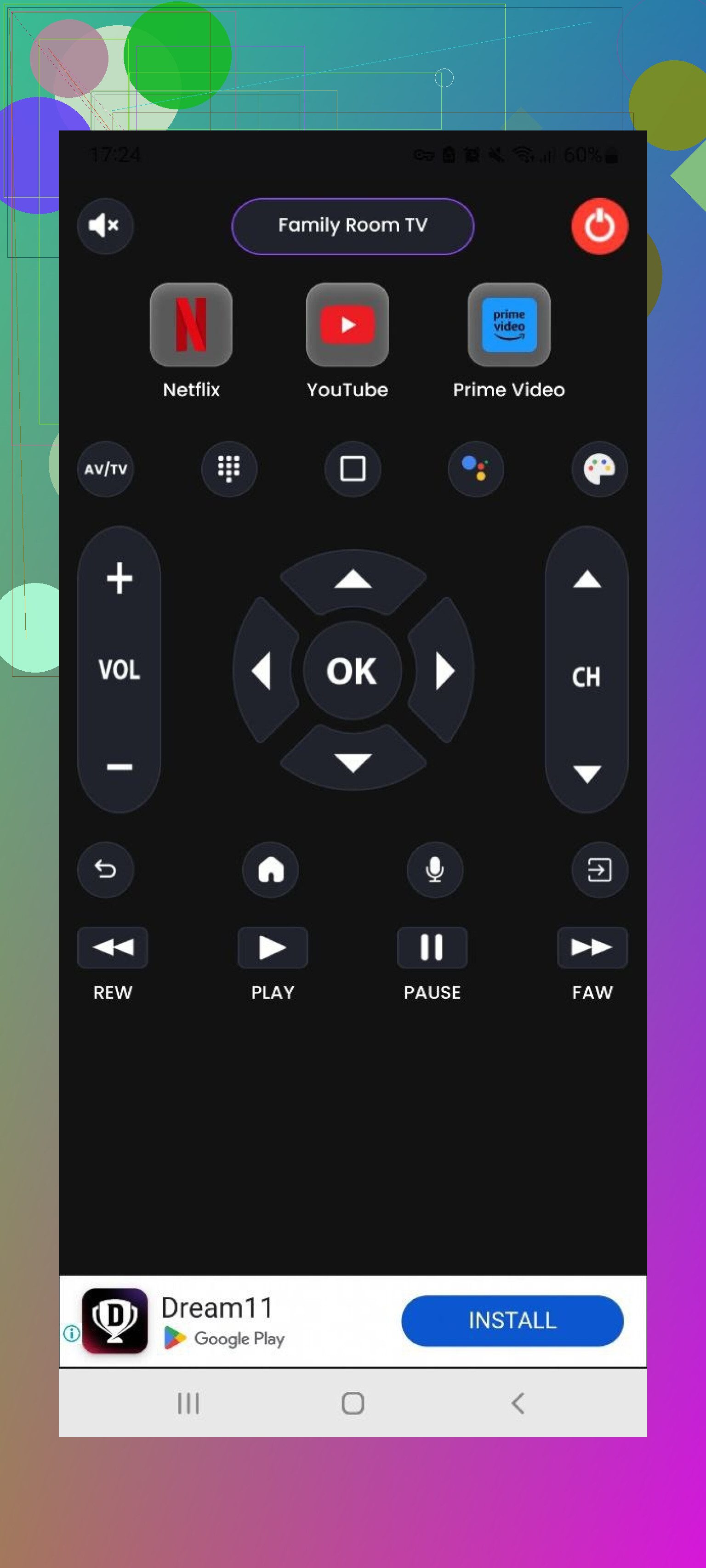Screen dimensions: 706x1568
Task: Move right with the d-pad arrow
Action: (x=444, y=670)
